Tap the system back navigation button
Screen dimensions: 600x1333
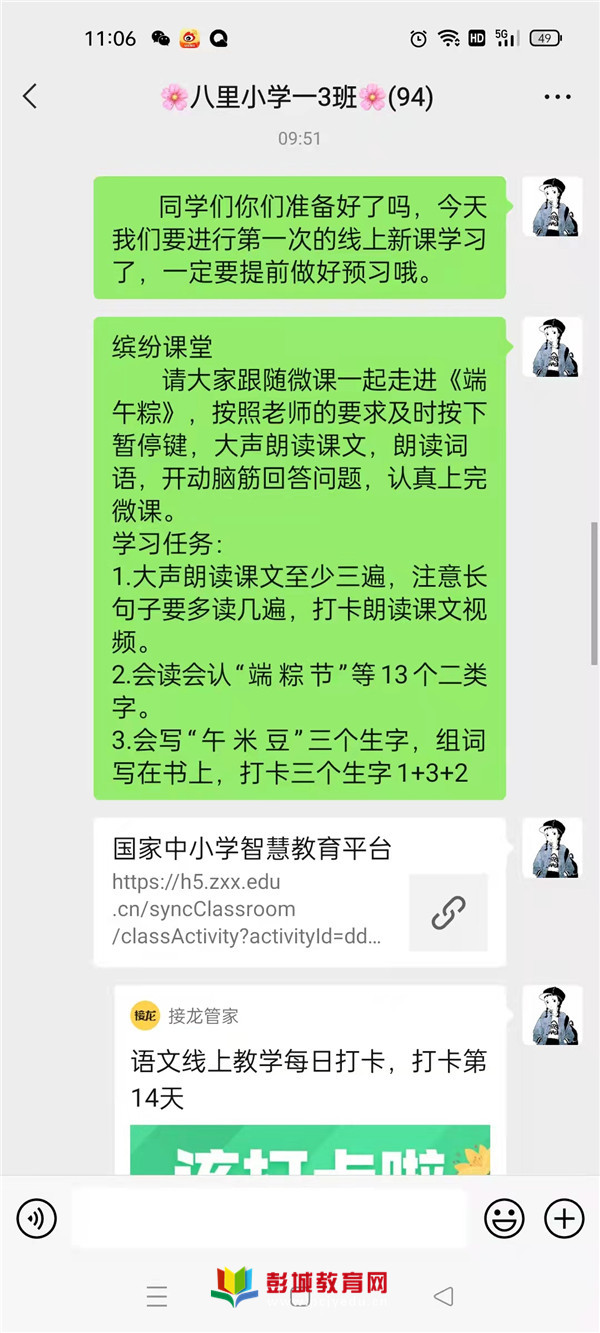[x=443, y=1297]
